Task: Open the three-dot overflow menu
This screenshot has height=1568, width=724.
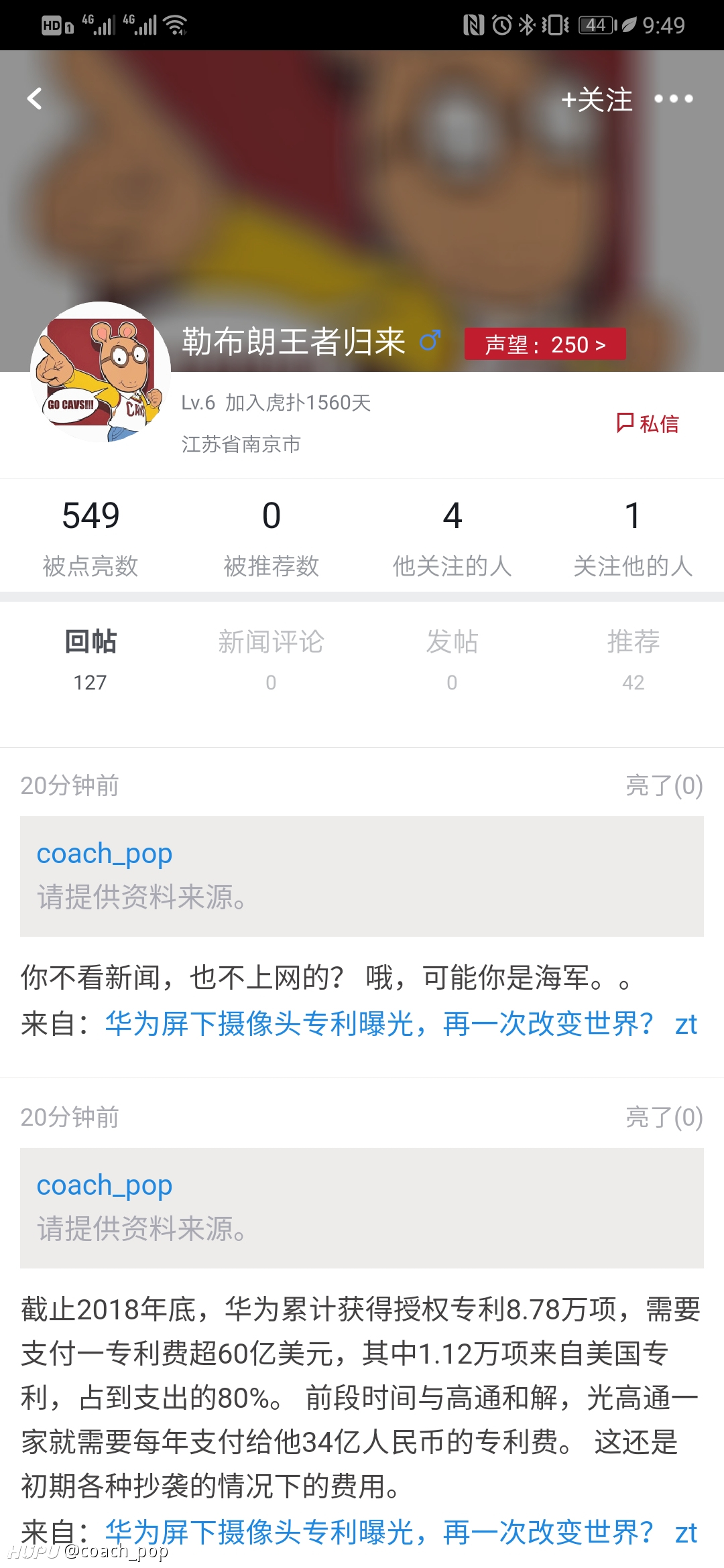Action: tap(674, 99)
